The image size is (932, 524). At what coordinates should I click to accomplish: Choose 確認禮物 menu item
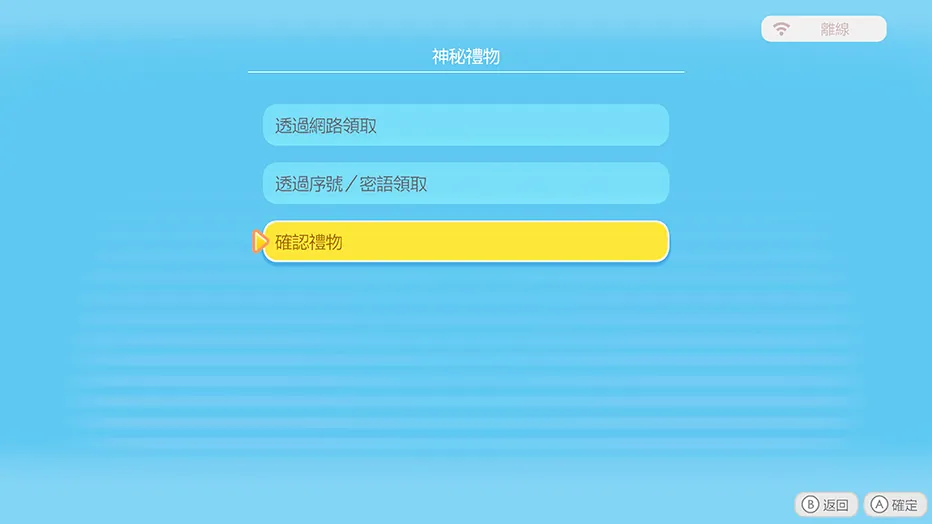pyautogui.click(x=465, y=242)
